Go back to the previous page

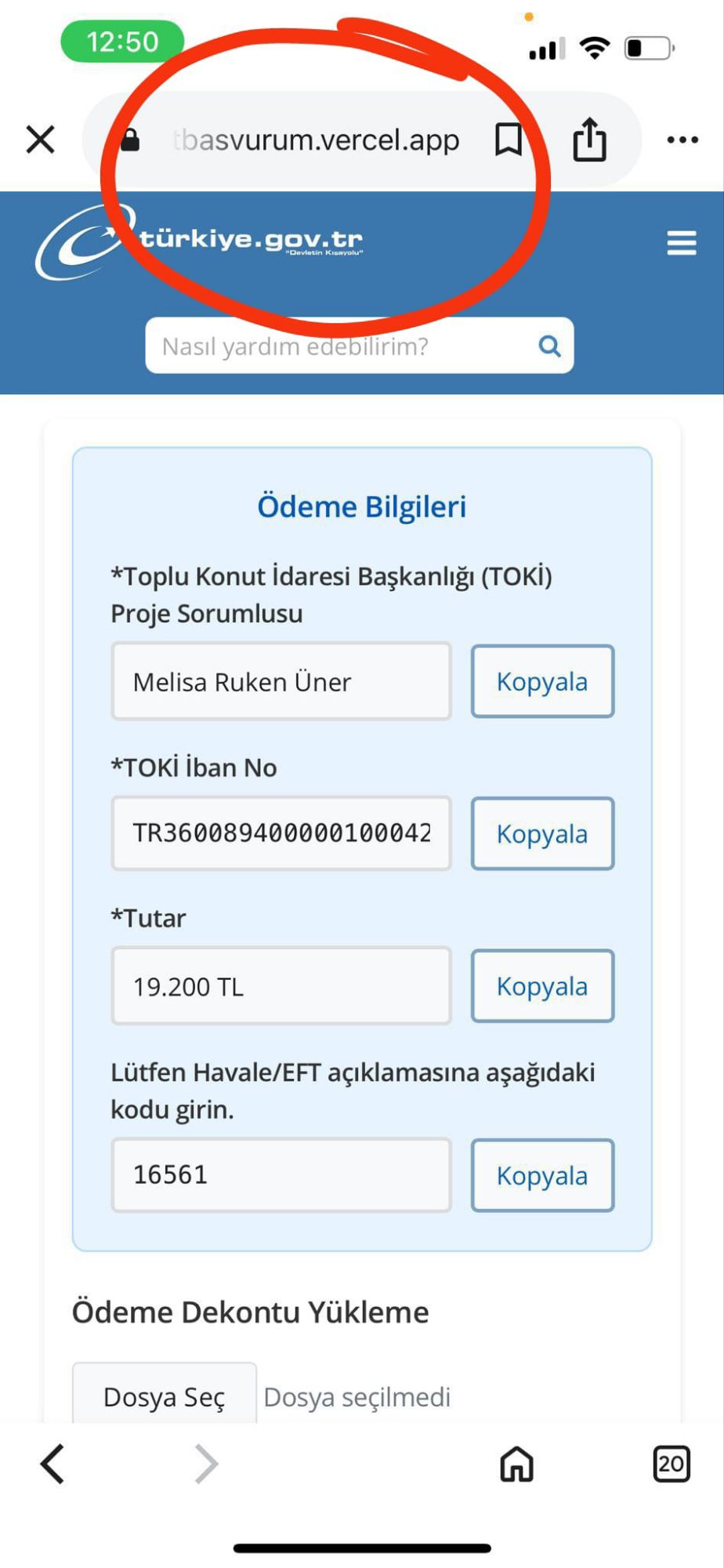pos(52,1464)
